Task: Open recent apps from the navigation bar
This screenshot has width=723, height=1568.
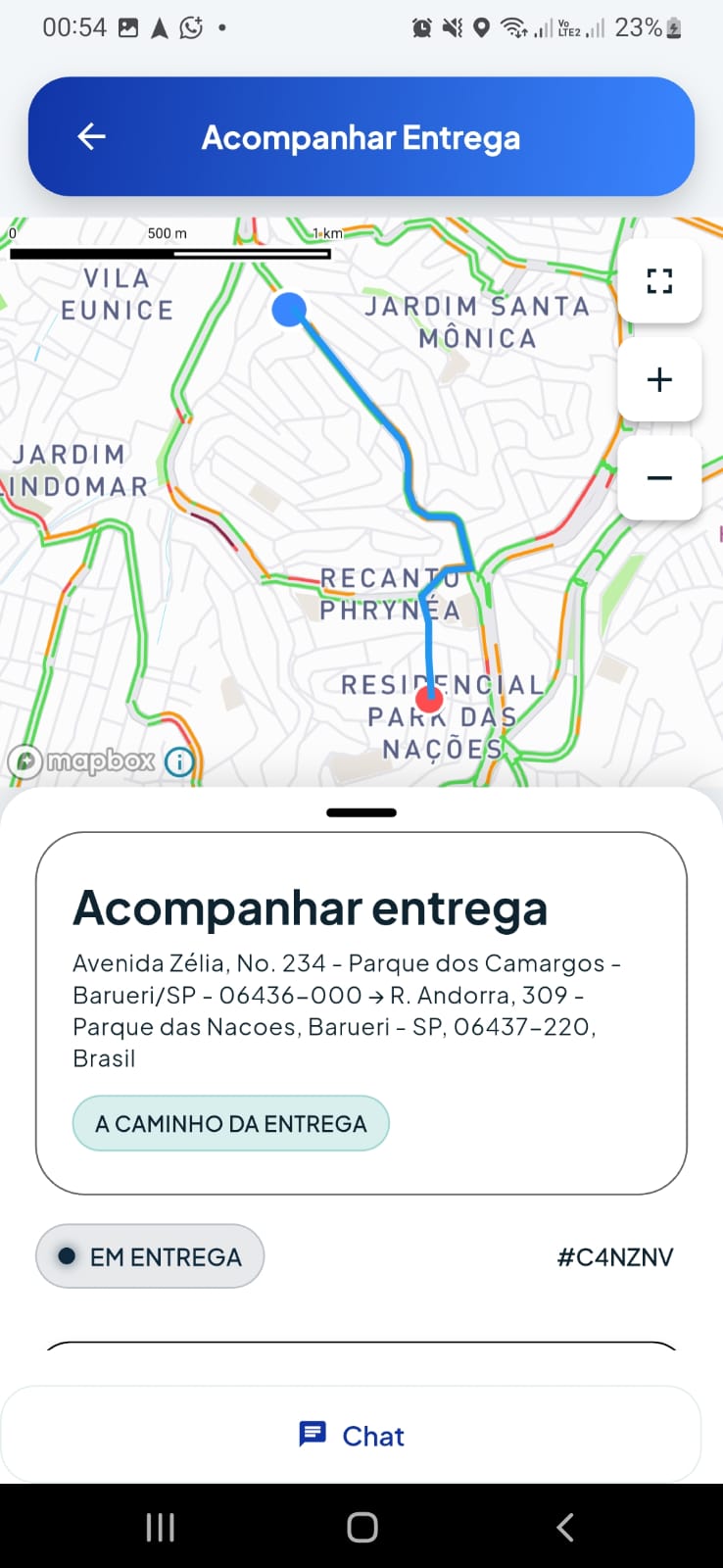Action: click(x=160, y=1526)
